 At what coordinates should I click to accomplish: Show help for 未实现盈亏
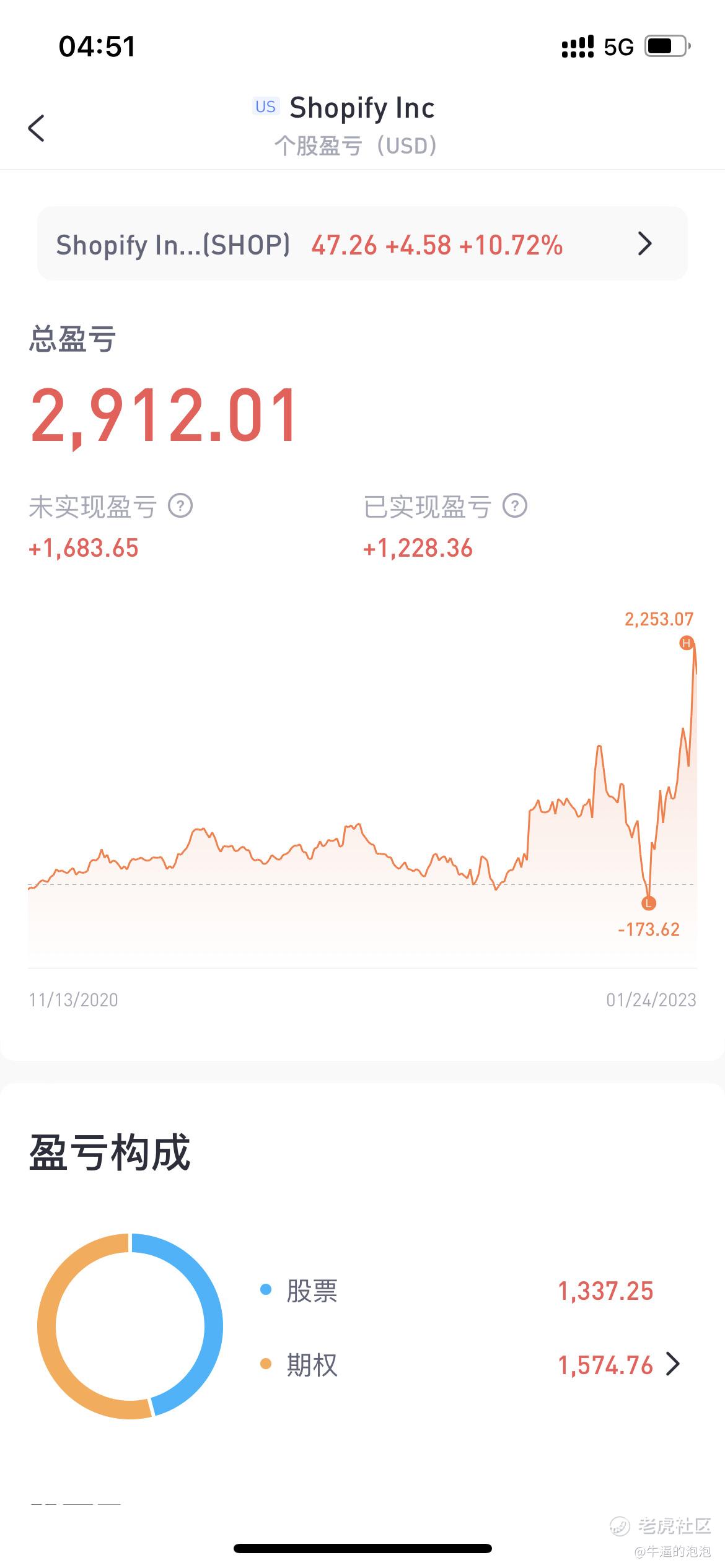180,506
